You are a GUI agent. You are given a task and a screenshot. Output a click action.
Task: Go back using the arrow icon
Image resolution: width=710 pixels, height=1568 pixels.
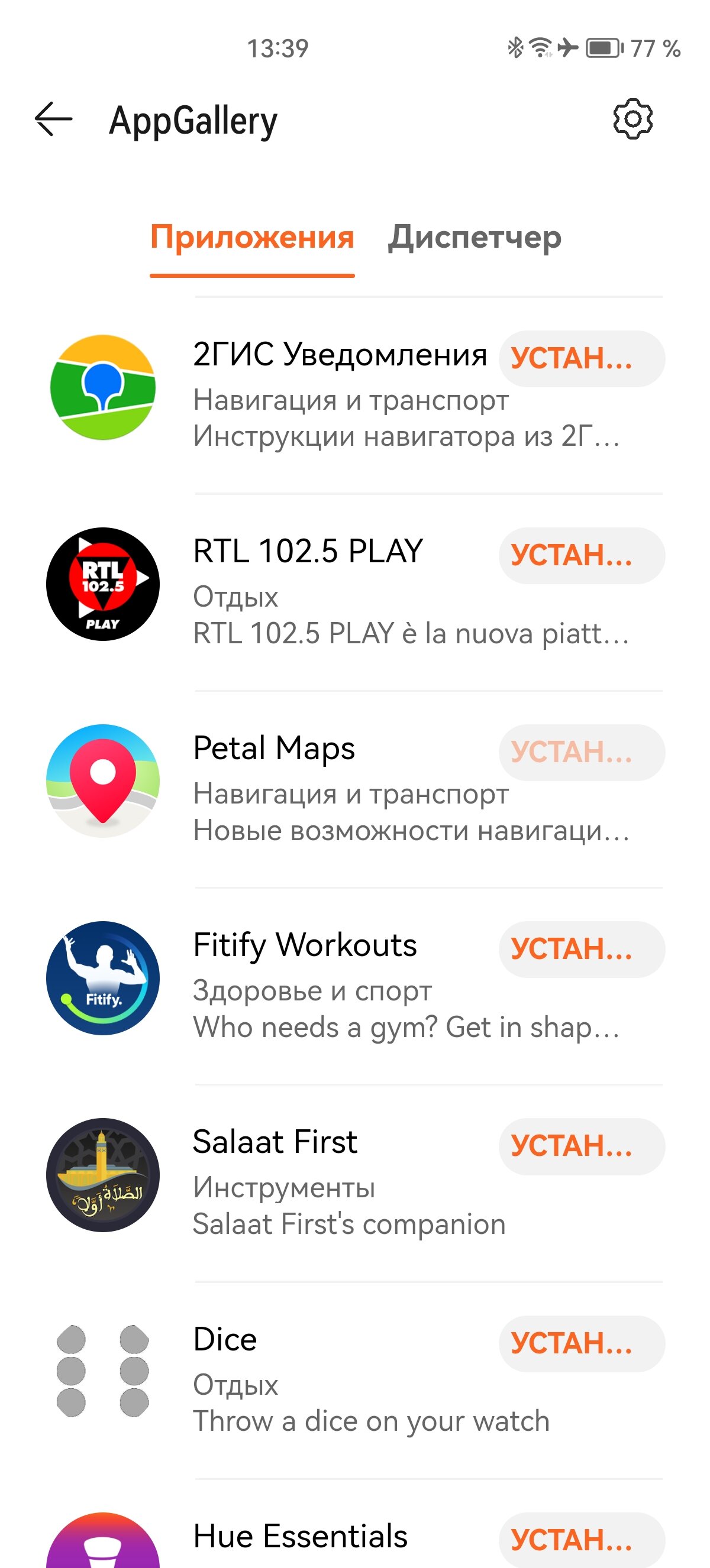(54, 119)
